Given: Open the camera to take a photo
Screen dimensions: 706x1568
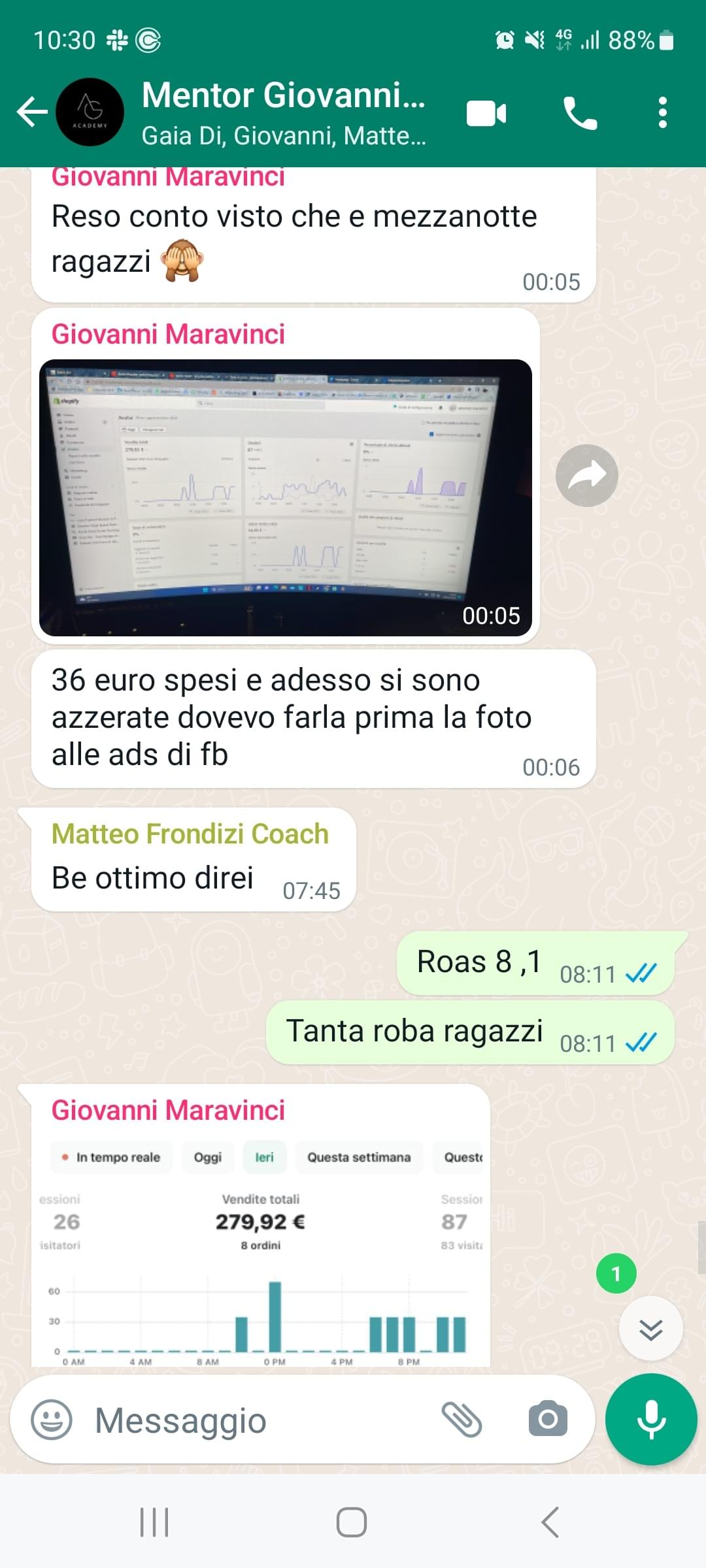Looking at the screenshot, I should 548,1418.
